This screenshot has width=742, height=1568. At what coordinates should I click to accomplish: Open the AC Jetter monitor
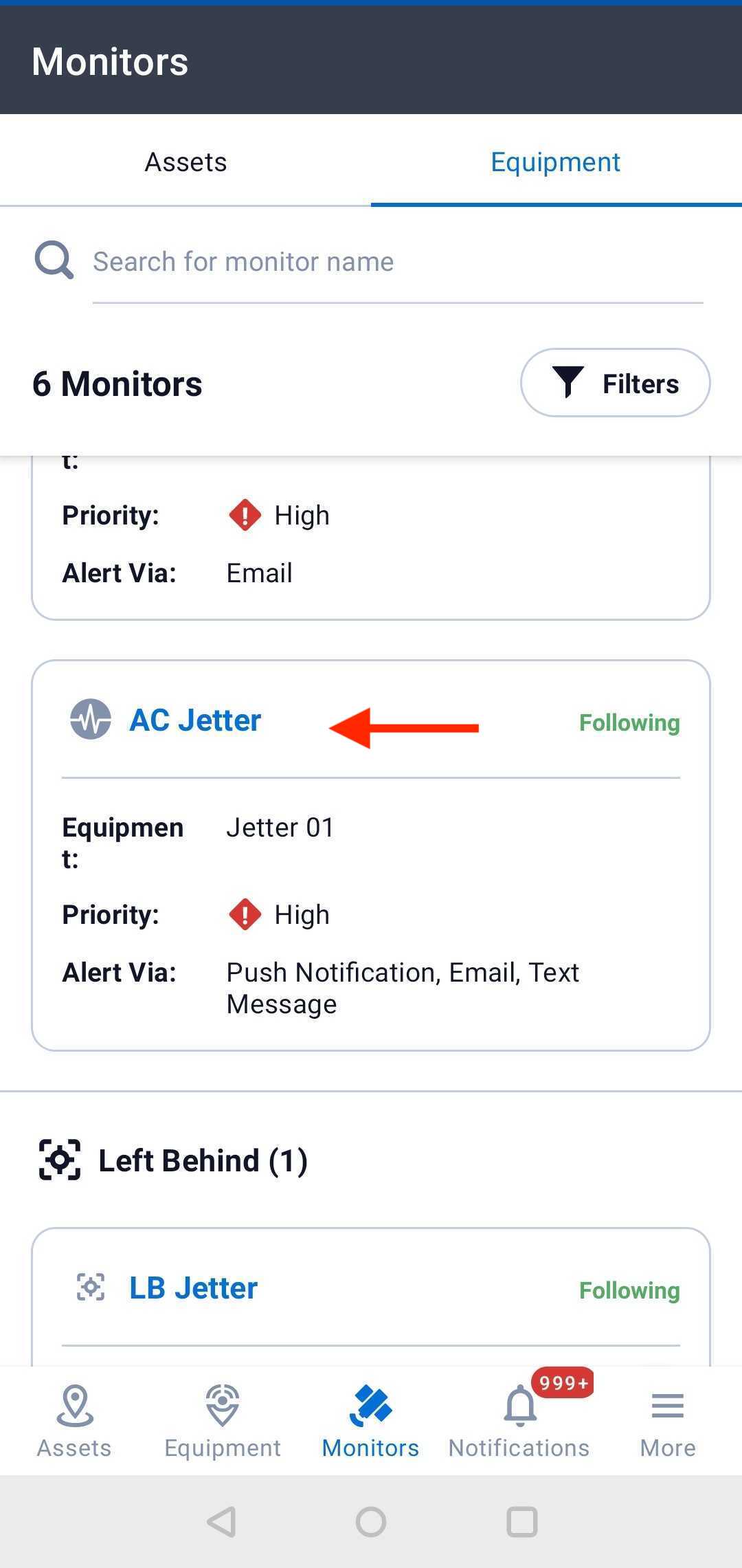(195, 720)
